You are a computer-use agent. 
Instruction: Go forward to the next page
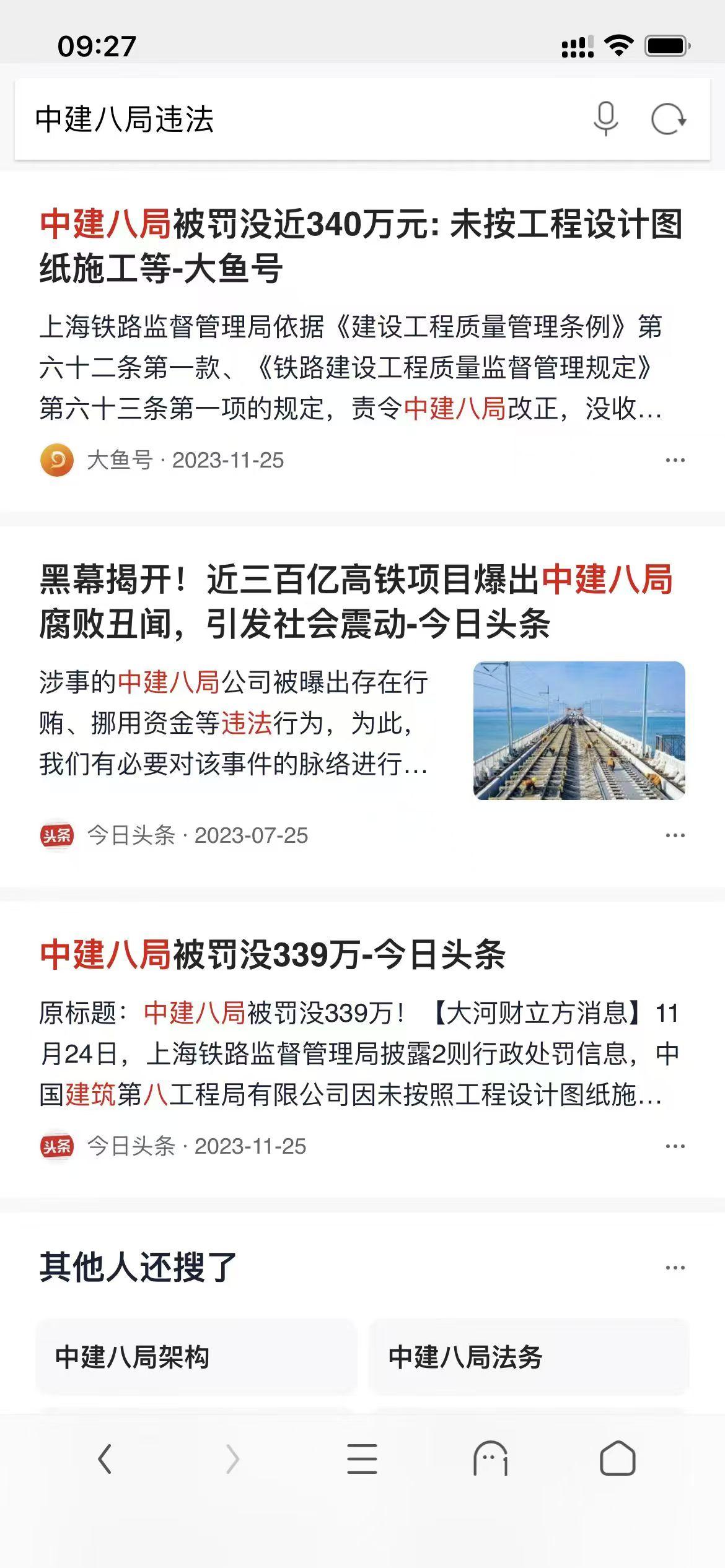[232, 1459]
